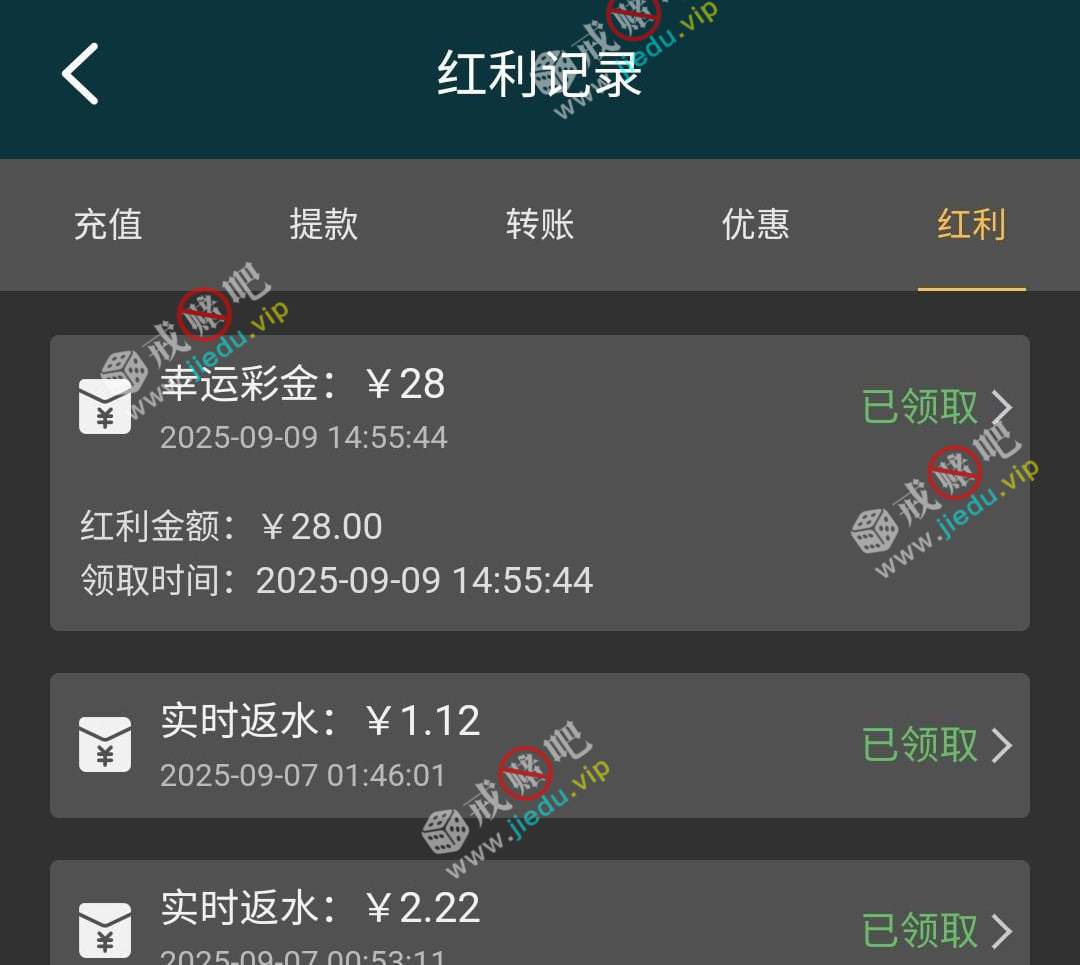Switch to the 充值 tab
This screenshot has width=1080, height=965.
click(x=108, y=225)
